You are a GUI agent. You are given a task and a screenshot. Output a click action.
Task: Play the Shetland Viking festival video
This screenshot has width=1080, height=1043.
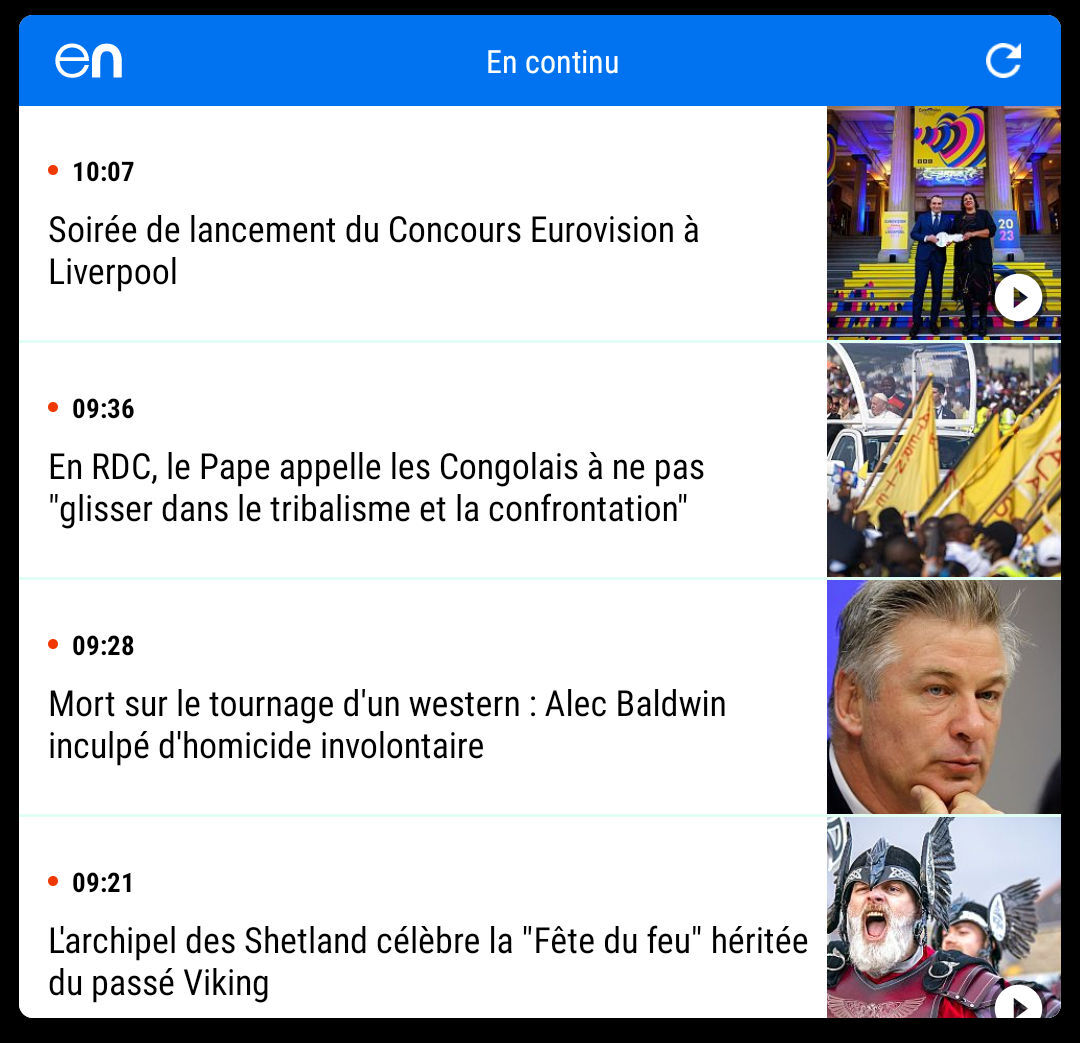pos(1018,1003)
